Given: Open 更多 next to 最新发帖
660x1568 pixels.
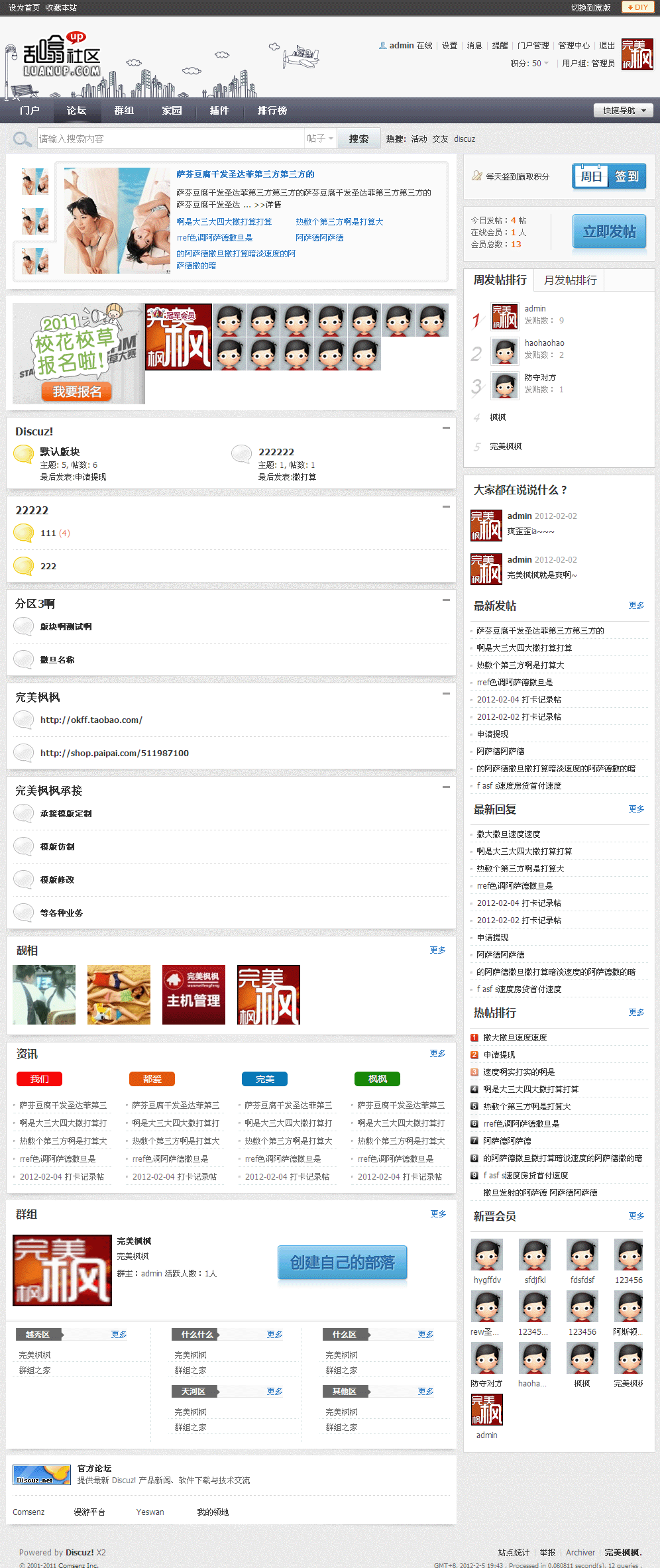Looking at the screenshot, I should click(x=636, y=606).
